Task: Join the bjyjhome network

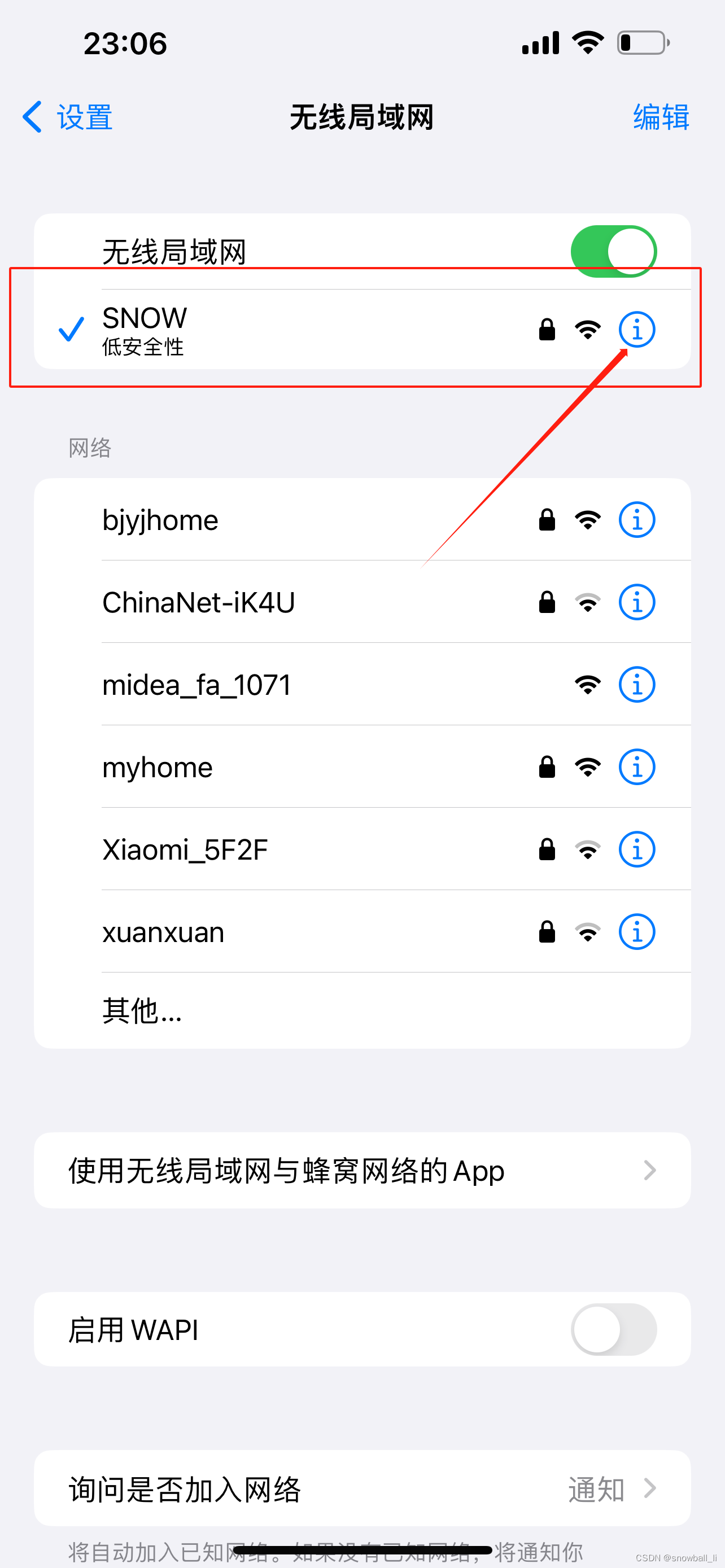Action: click(x=362, y=520)
